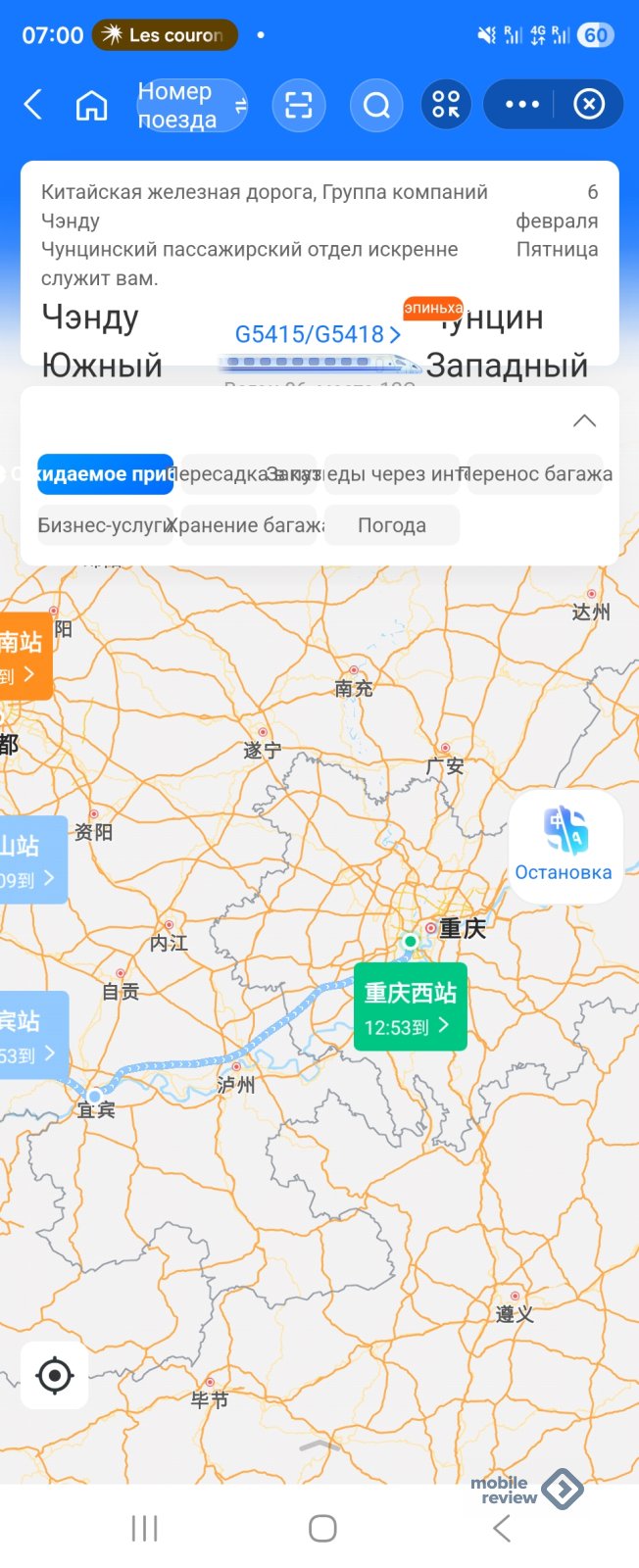639x1568 pixels.
Task: Open the search icon
Action: [376, 105]
